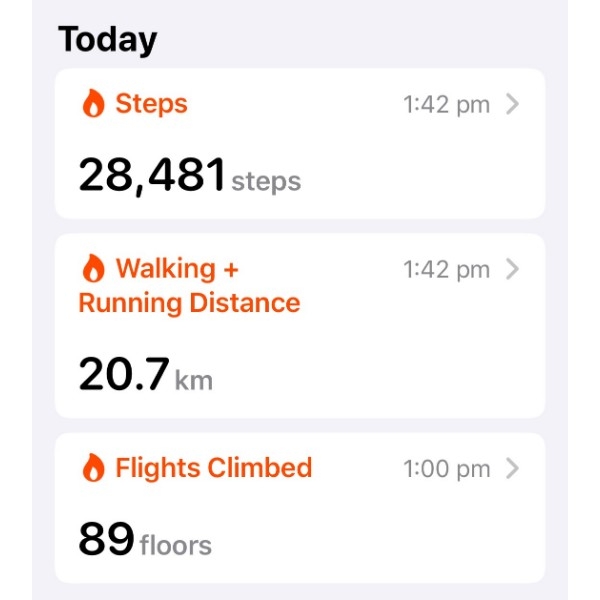This screenshot has width=600, height=600.
Task: View the Flights Climbed card
Action: [299, 507]
